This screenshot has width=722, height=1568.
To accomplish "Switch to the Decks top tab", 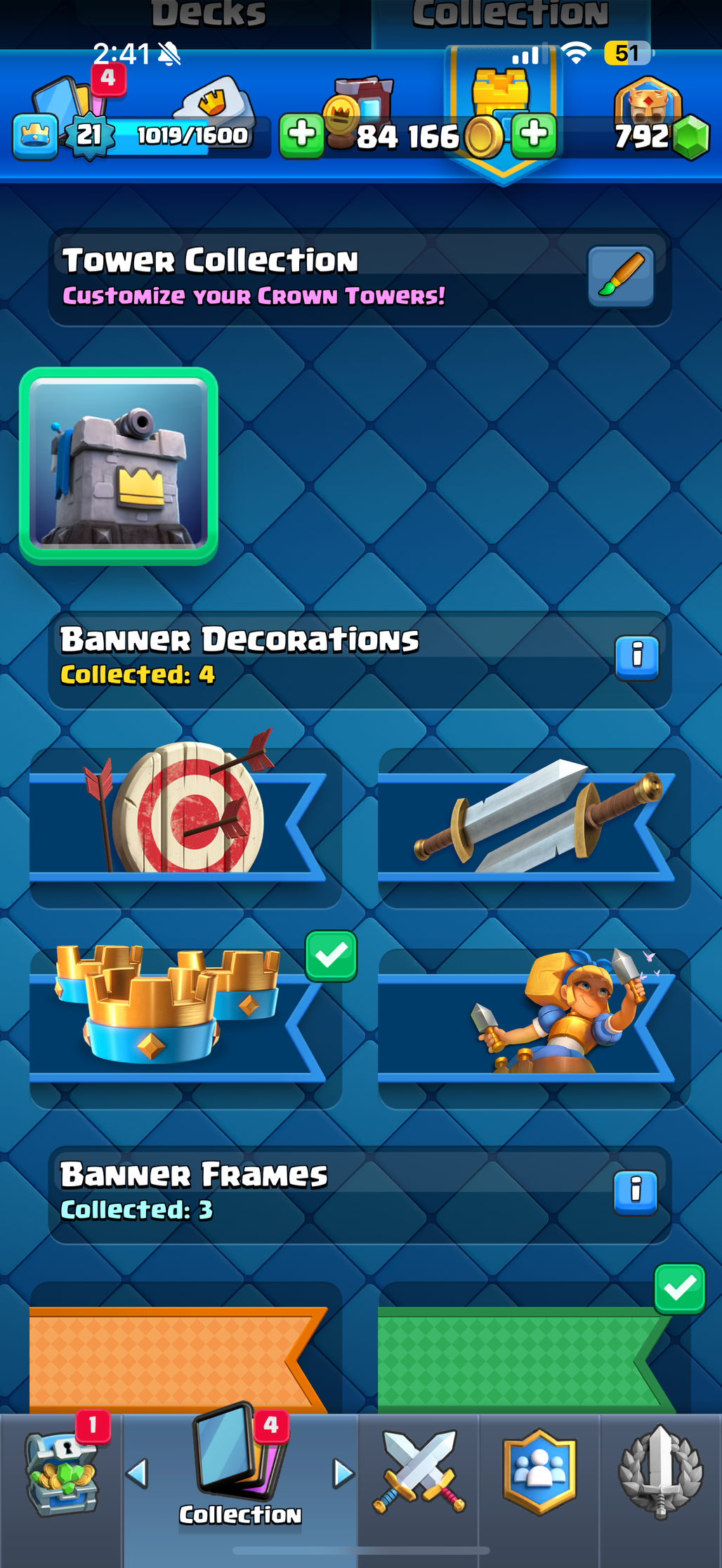I will tap(209, 15).
